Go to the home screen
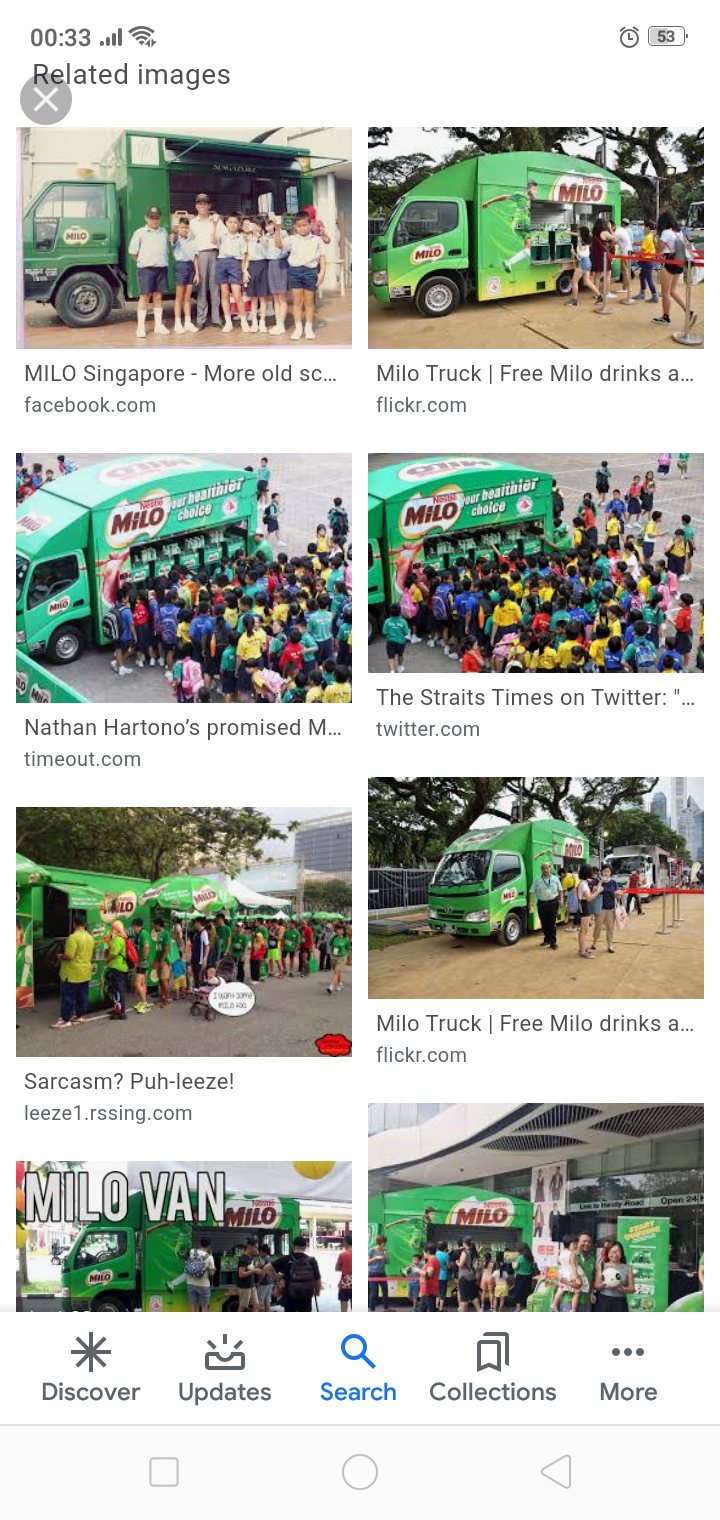Viewport: 720px width, 1520px height. tap(360, 1472)
